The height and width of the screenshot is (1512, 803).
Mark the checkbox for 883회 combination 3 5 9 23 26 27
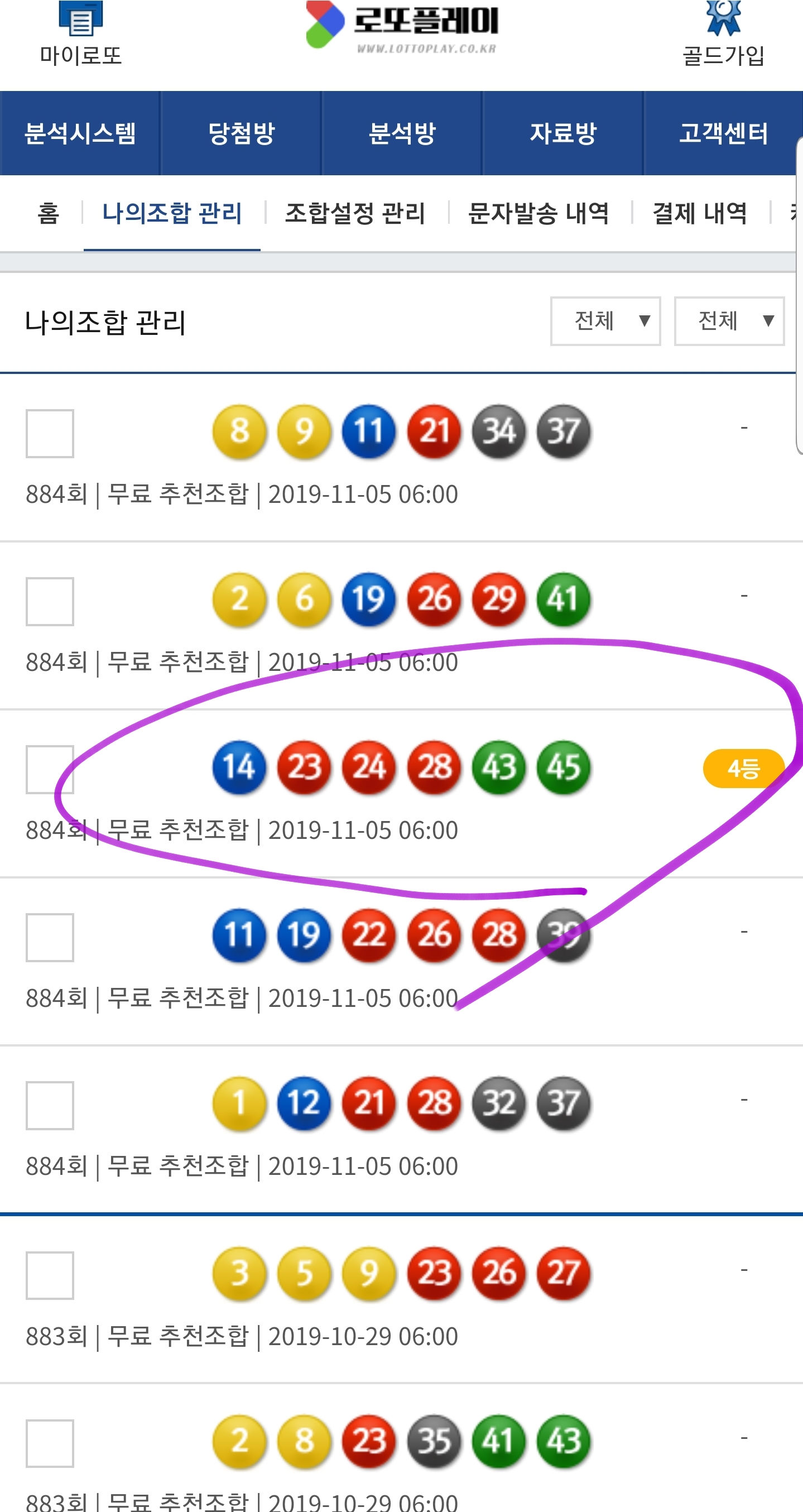50,1275
